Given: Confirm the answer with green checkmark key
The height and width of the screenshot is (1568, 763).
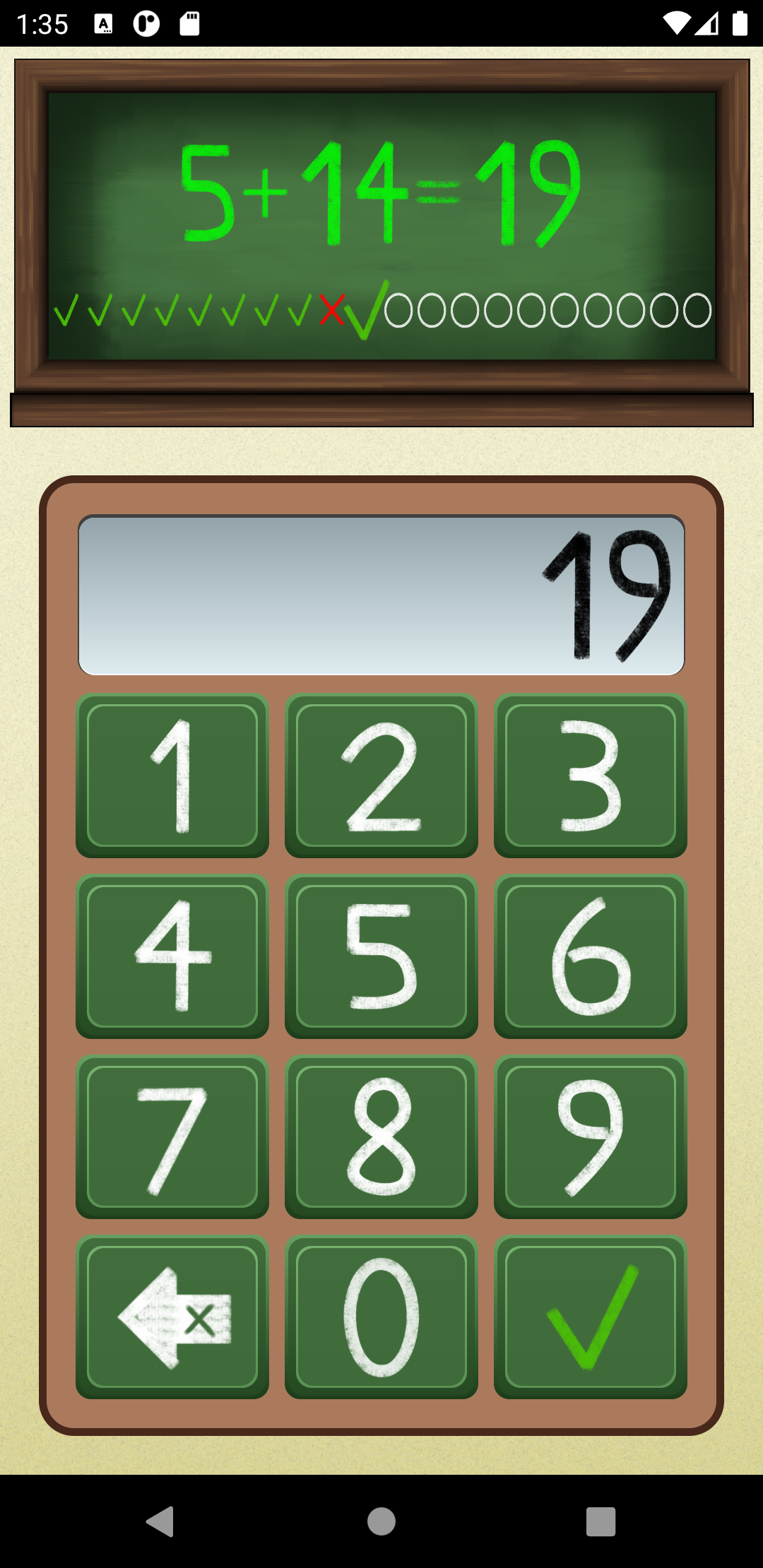Looking at the screenshot, I should (591, 1317).
